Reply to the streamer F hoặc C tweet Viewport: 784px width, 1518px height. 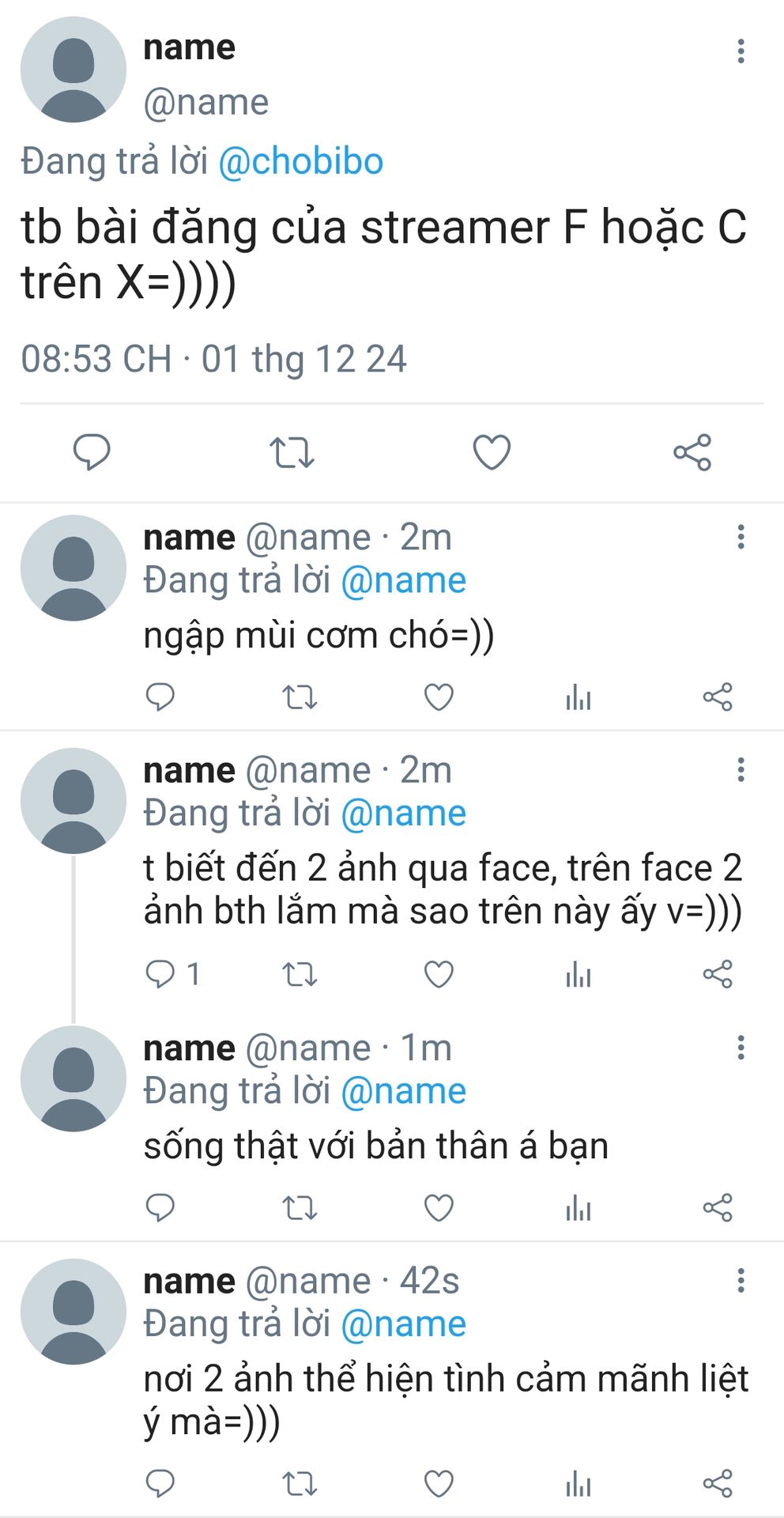click(92, 452)
